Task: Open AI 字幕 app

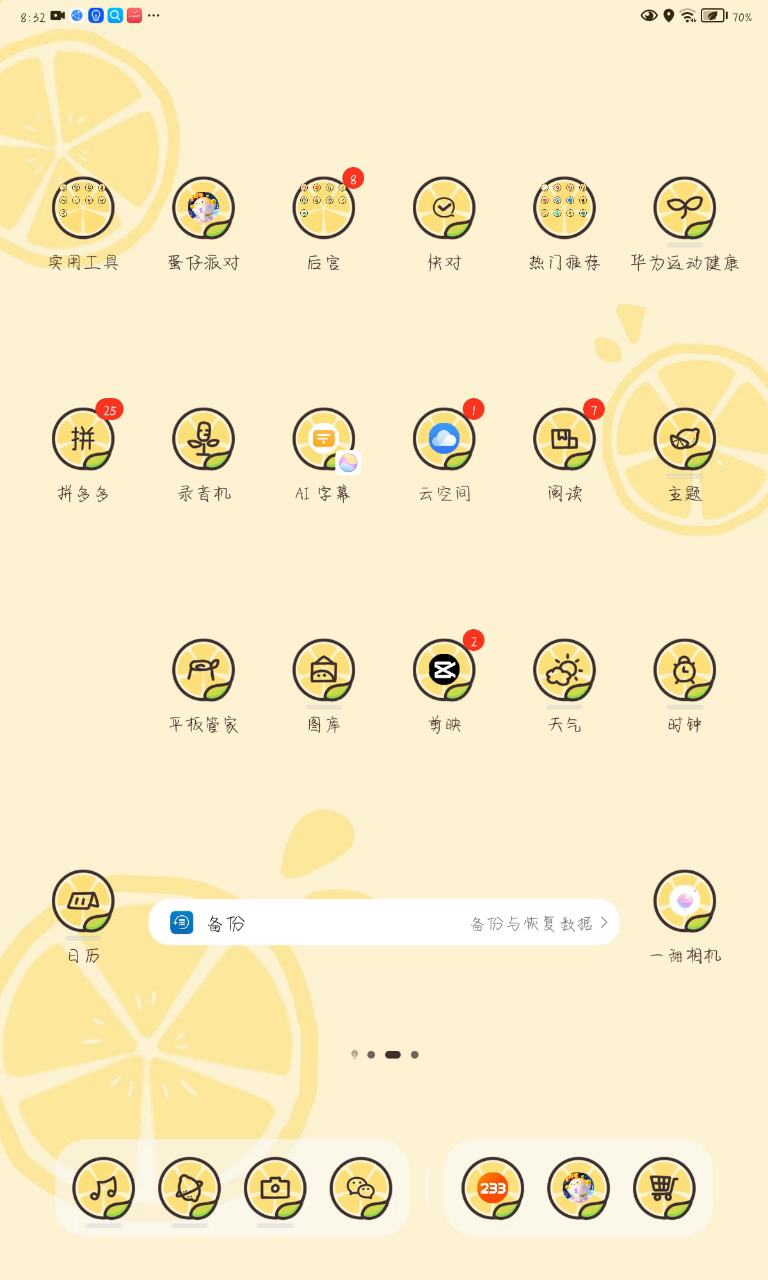Action: point(324,440)
